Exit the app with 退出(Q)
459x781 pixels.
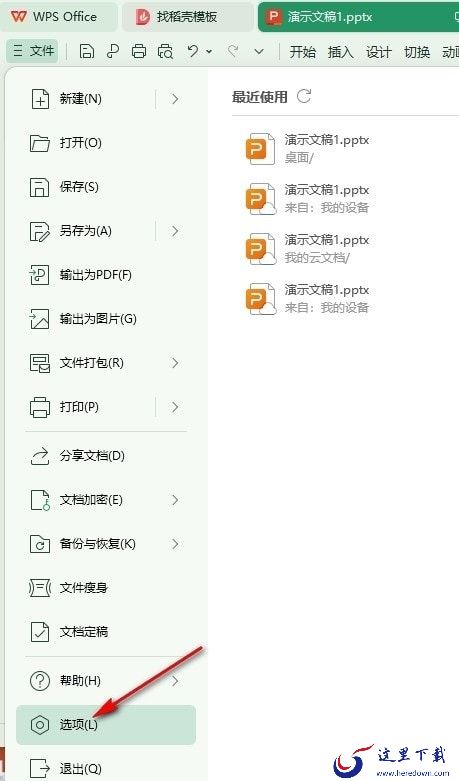click(106, 768)
